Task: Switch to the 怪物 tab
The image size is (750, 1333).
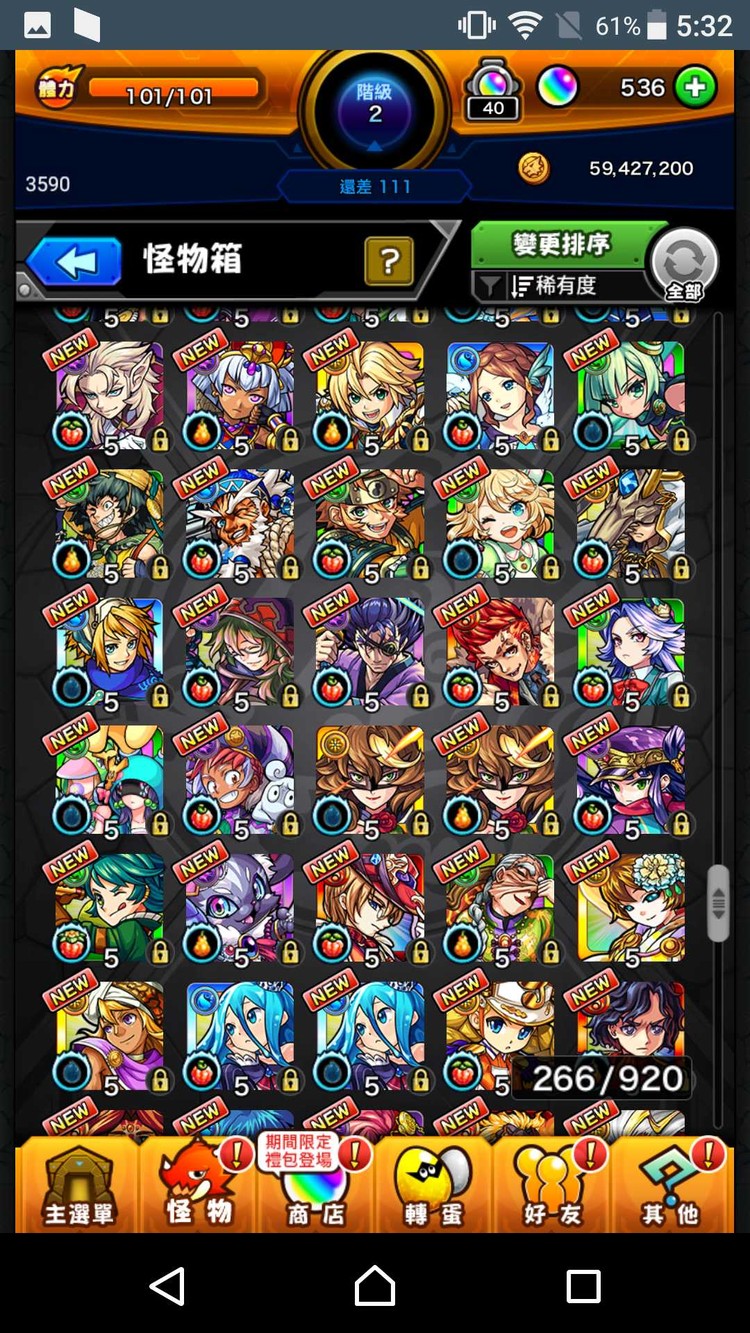Action: pyautogui.click(x=198, y=1185)
